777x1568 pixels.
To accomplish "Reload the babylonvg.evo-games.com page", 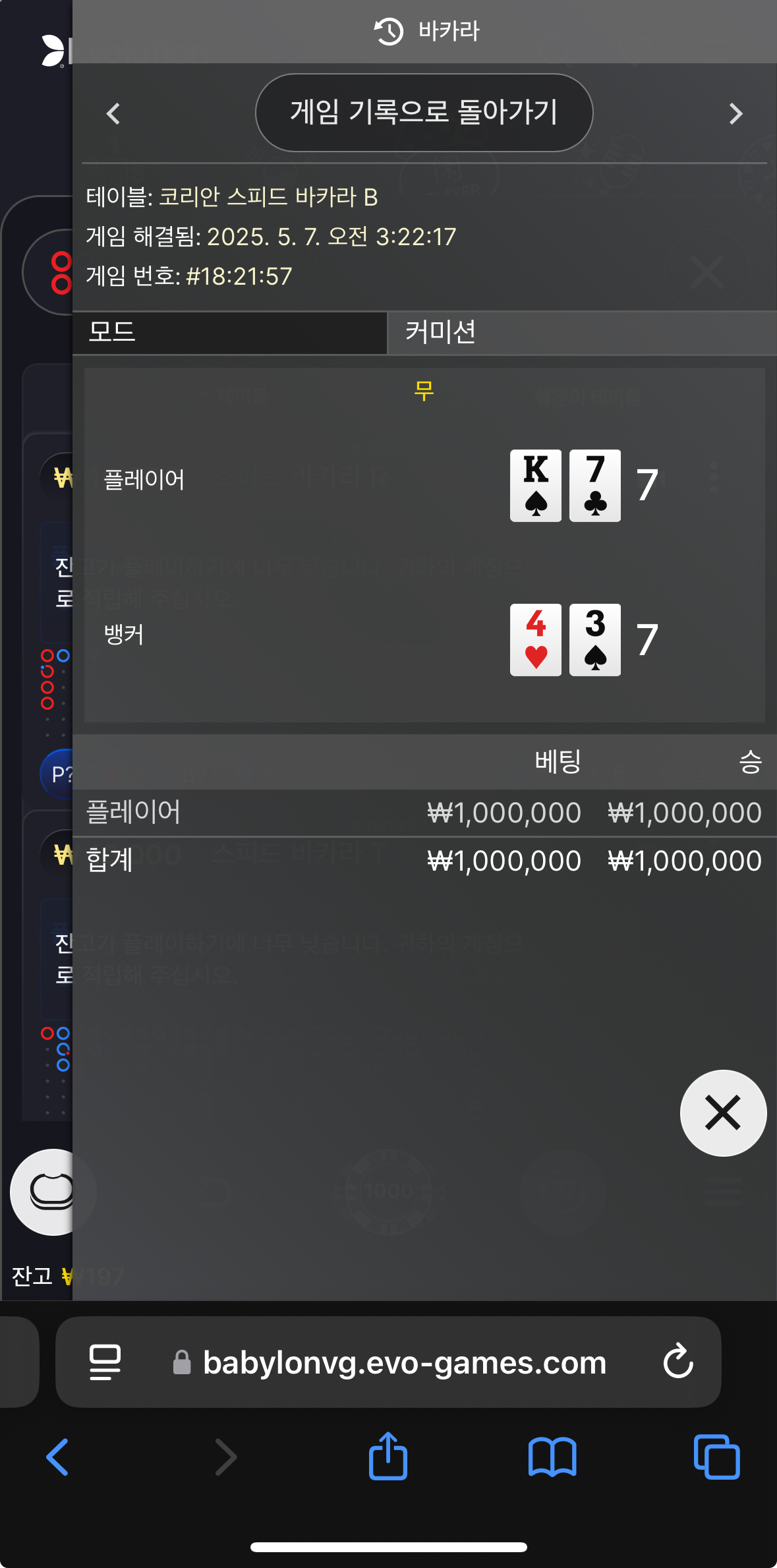I will tap(678, 1362).
